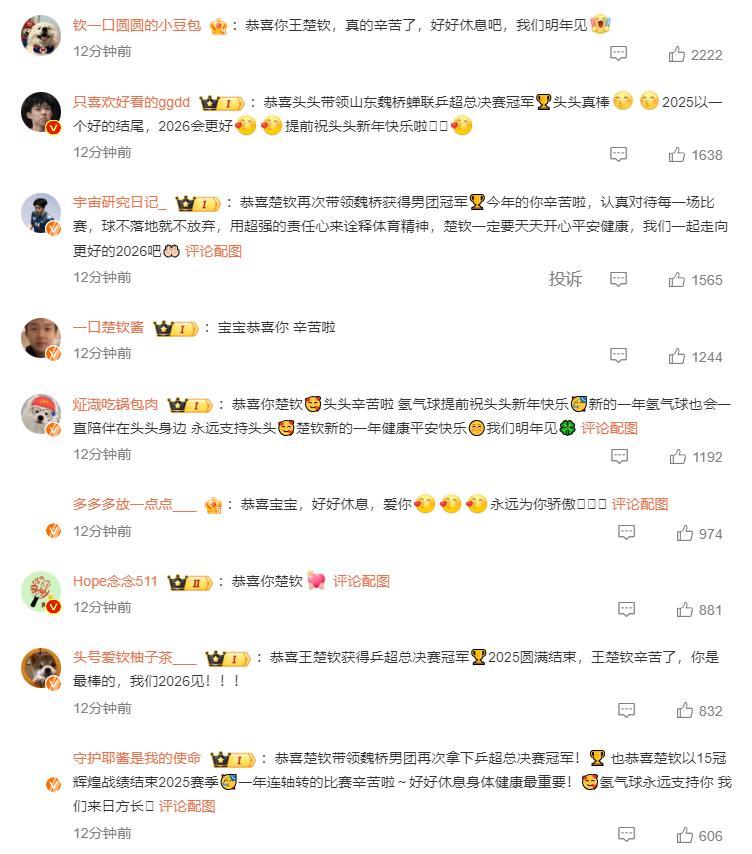The height and width of the screenshot is (854, 752).
Task: Like the comment by 钦一口圆圆的小豆包
Action: click(678, 54)
